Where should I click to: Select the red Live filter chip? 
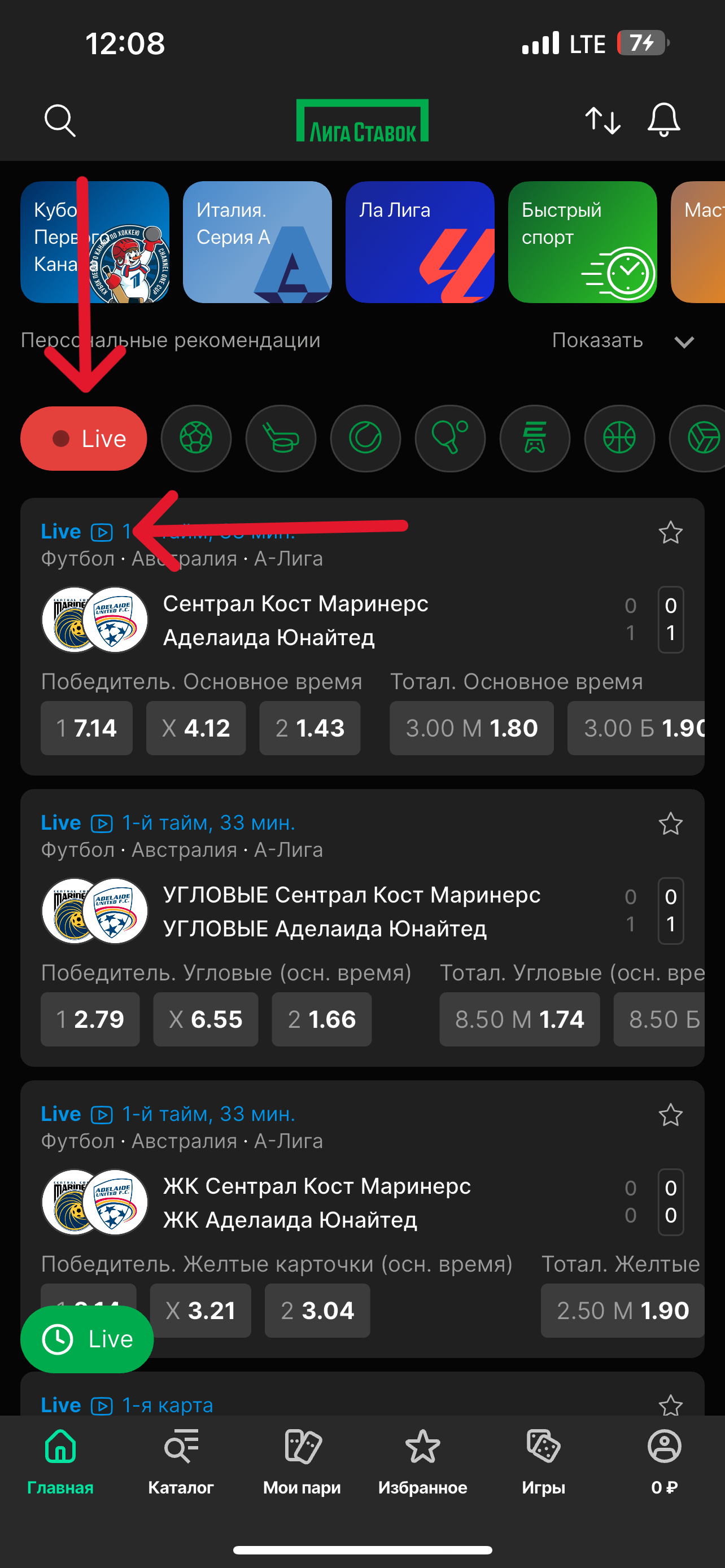coord(84,438)
